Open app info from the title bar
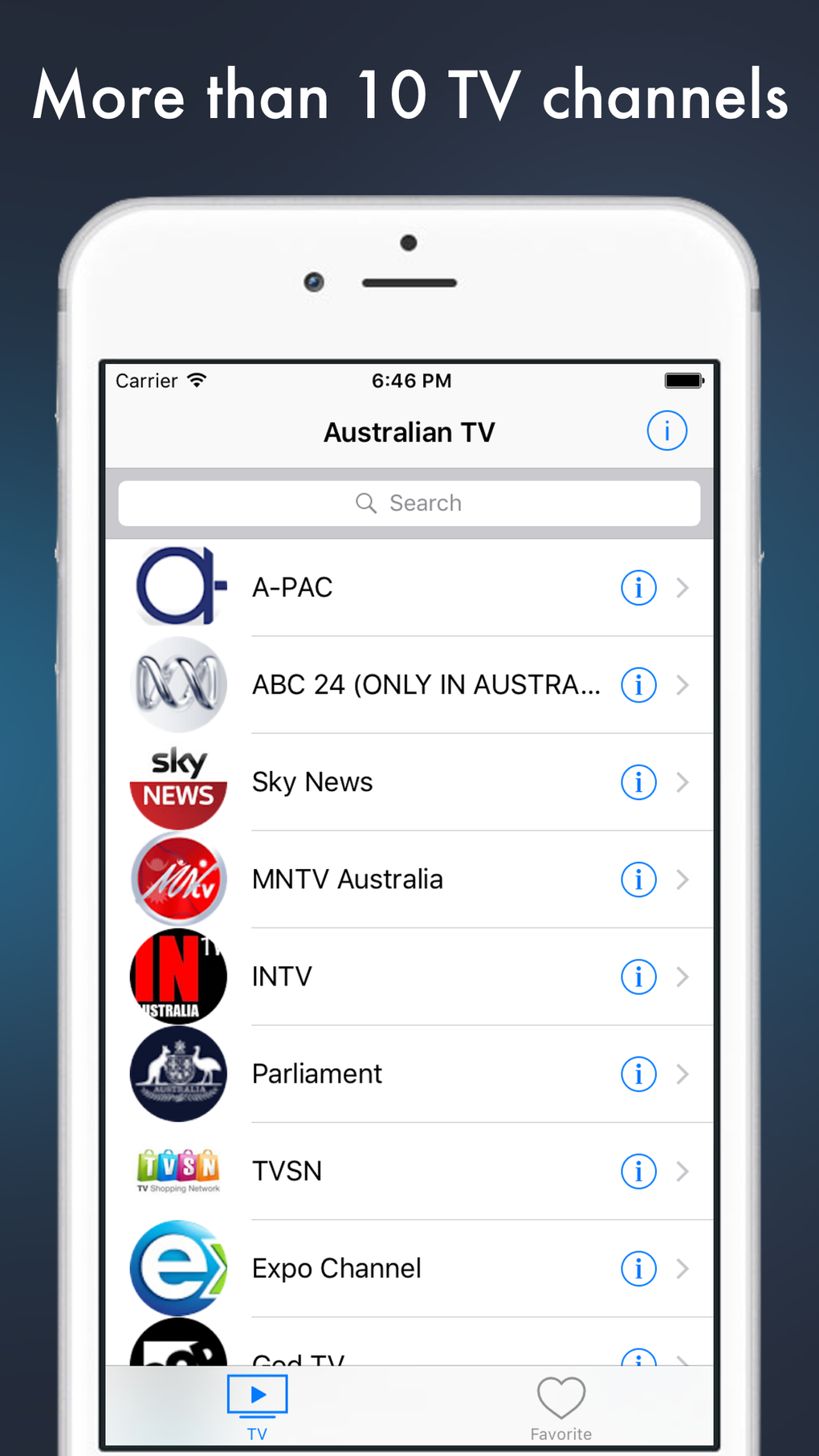Image resolution: width=819 pixels, height=1456 pixels. coord(666,431)
